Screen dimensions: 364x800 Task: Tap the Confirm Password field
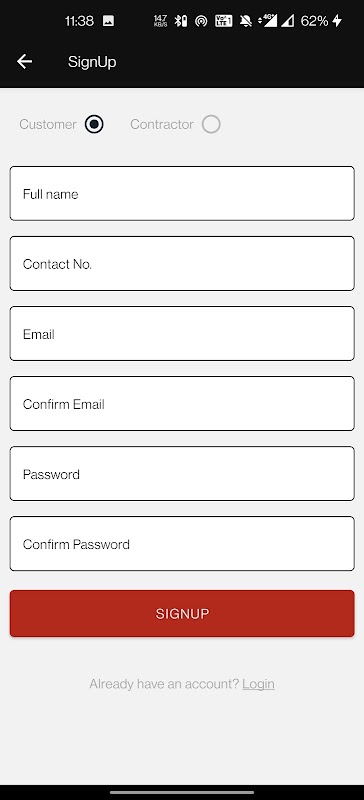182,543
